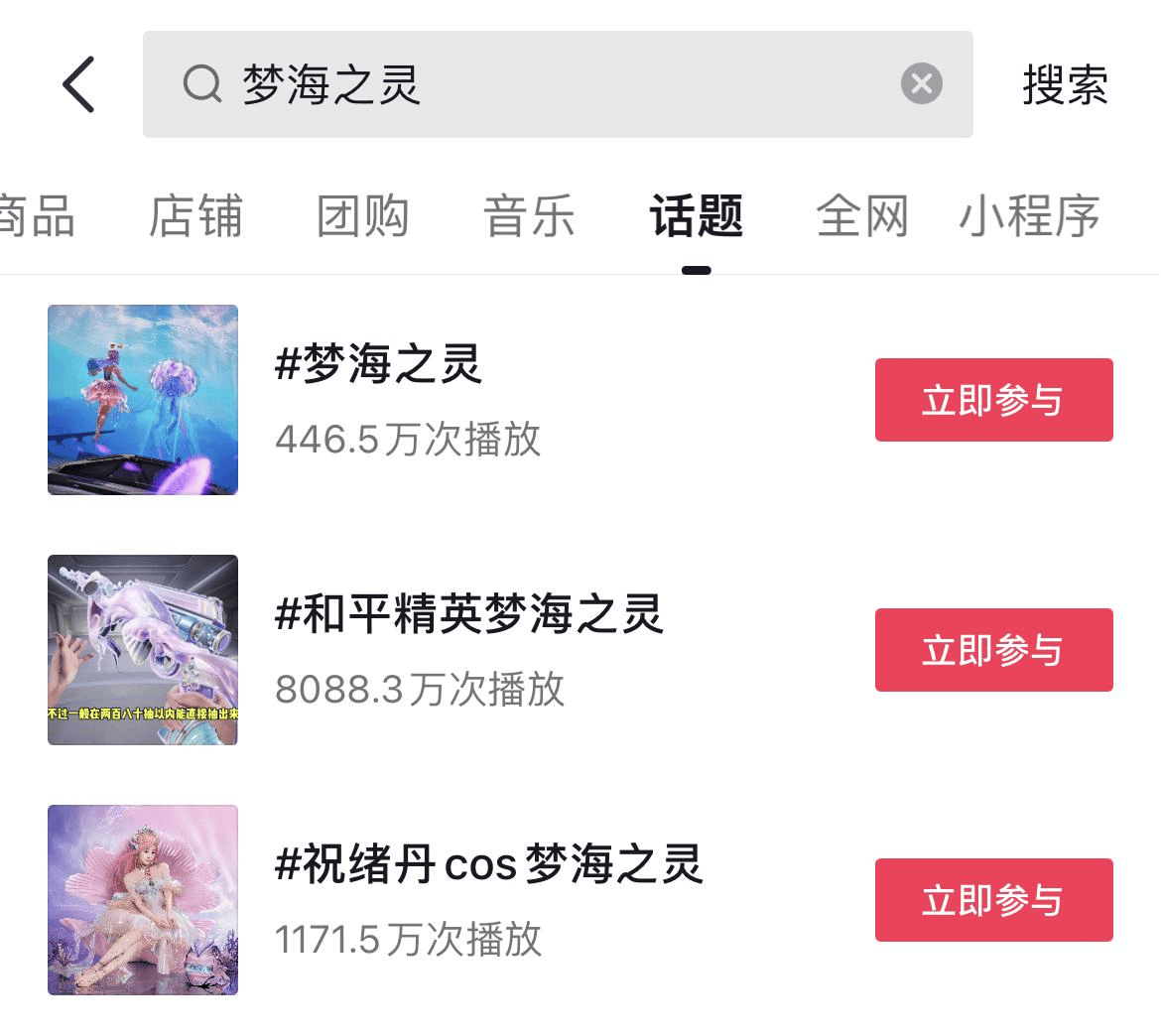The width and height of the screenshot is (1161, 1036).
Task: Join #梦海之灵 topic via 立即参与
Action: (993, 400)
